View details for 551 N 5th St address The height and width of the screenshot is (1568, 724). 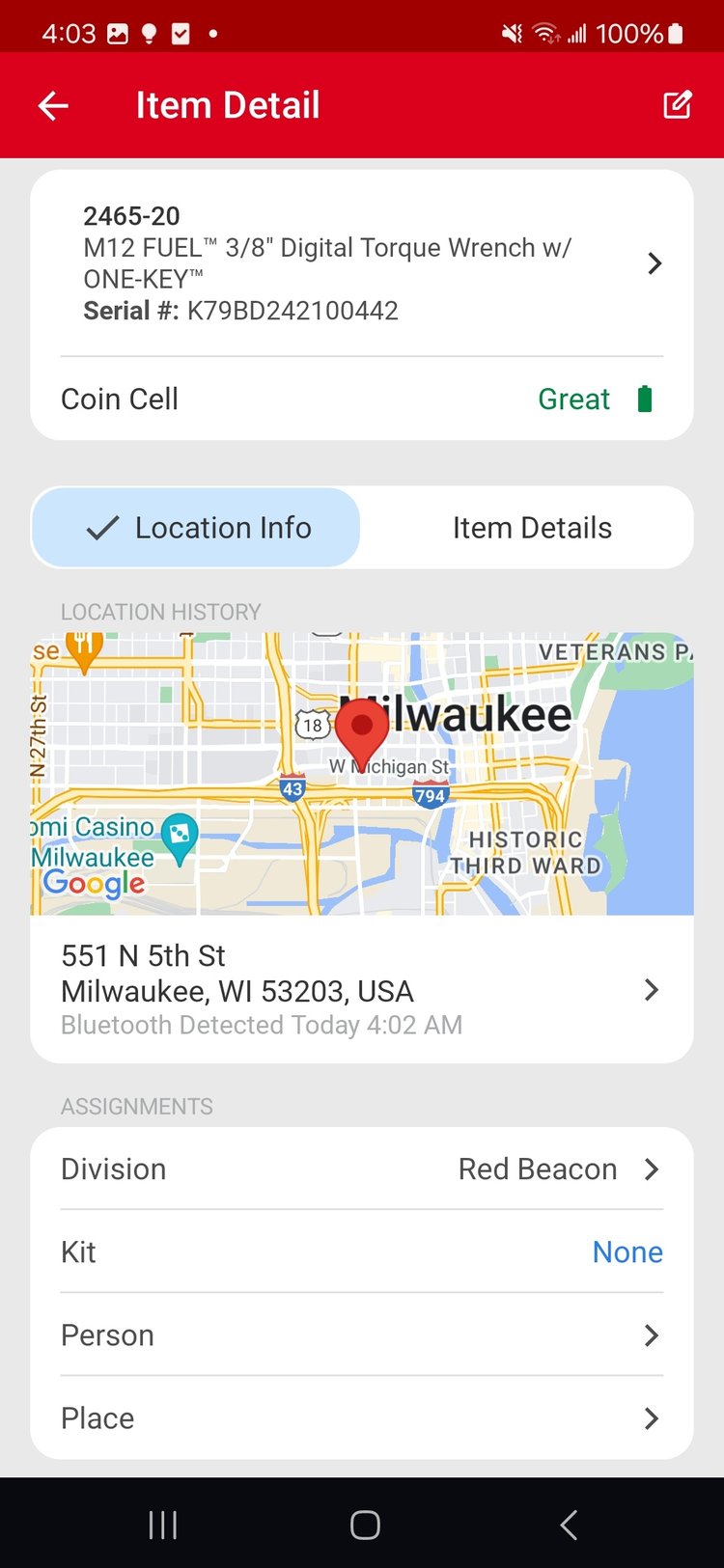click(362, 989)
